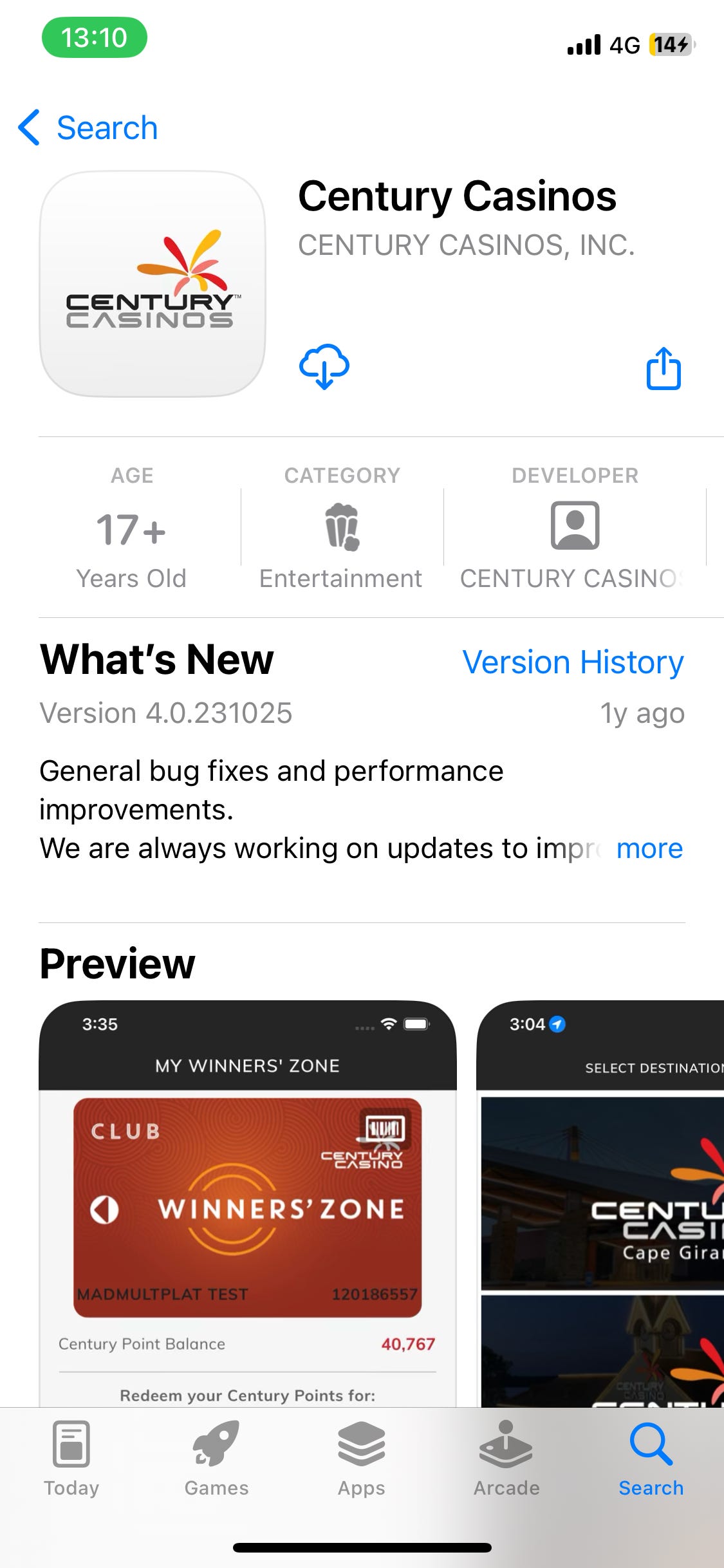This screenshot has width=724, height=1568.
Task: Expand What's New text with more
Action: [649, 848]
